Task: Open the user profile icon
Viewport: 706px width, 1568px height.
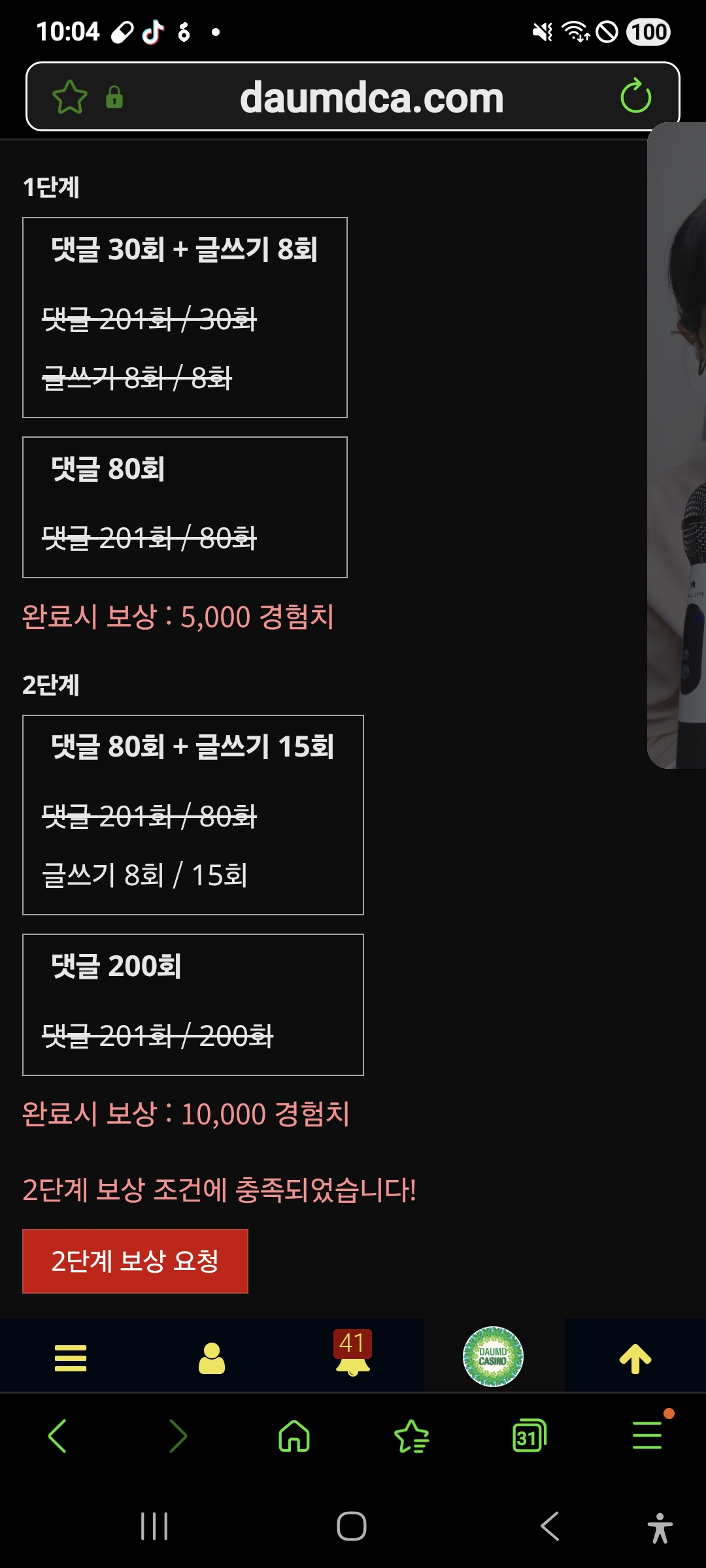Action: (212, 1358)
